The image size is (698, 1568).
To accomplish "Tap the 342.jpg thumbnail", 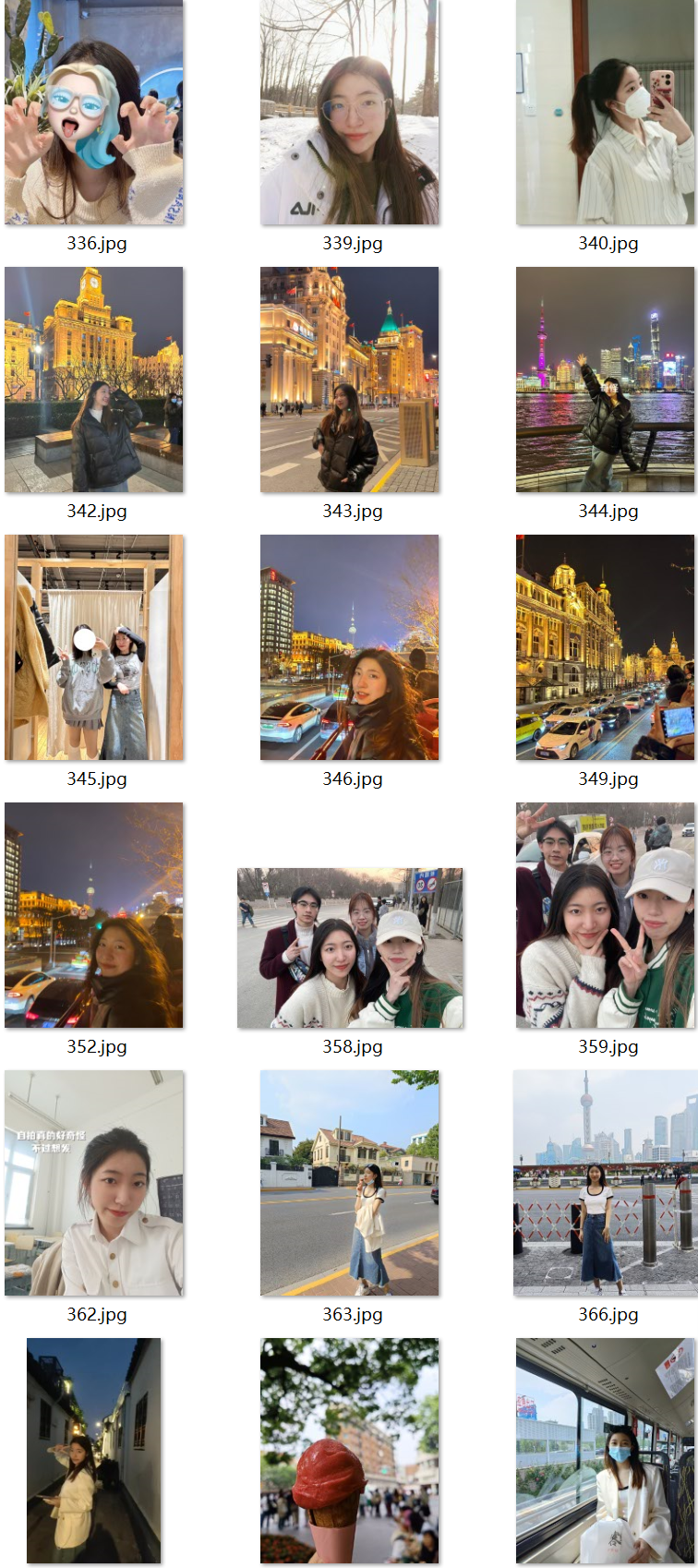I will pyautogui.click(x=94, y=380).
